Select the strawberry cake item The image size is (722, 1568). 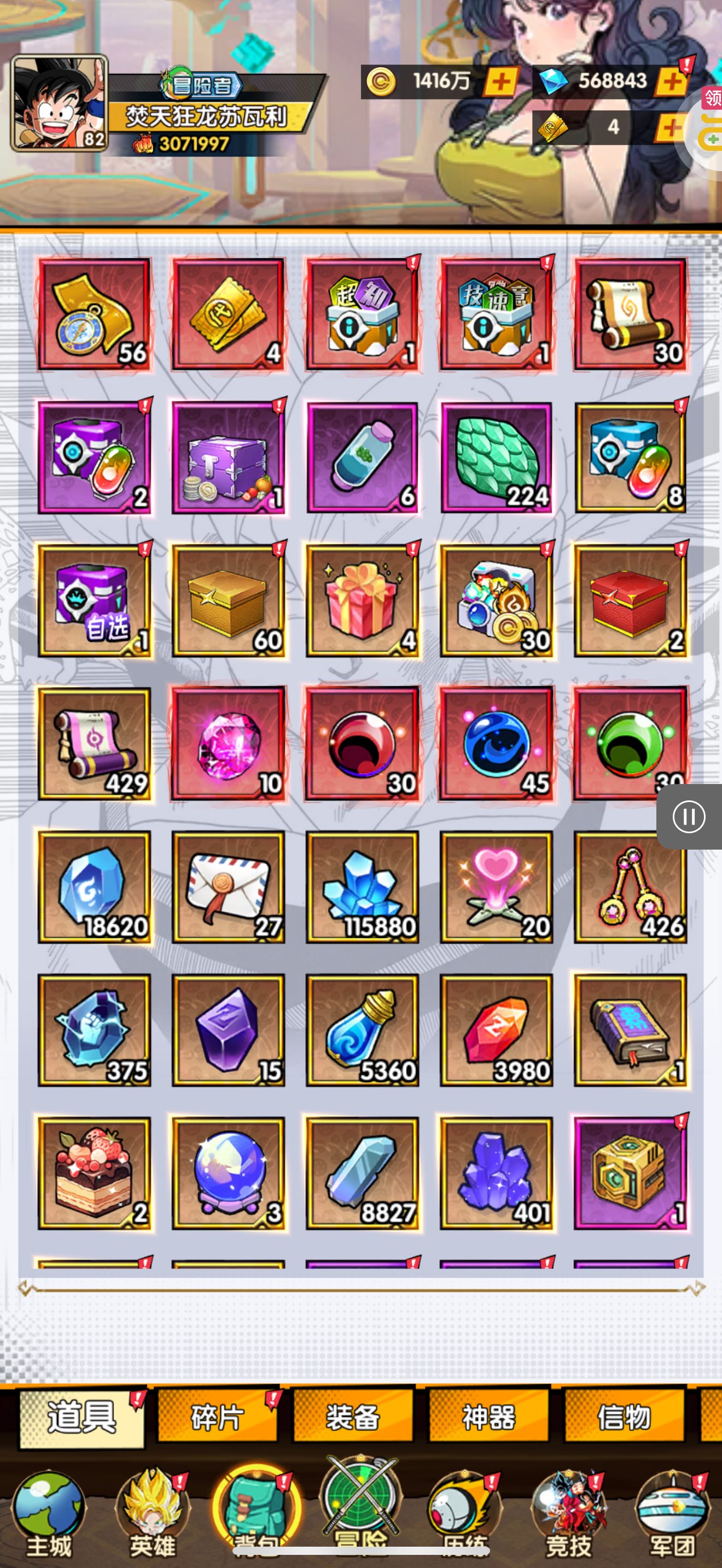(95, 1174)
